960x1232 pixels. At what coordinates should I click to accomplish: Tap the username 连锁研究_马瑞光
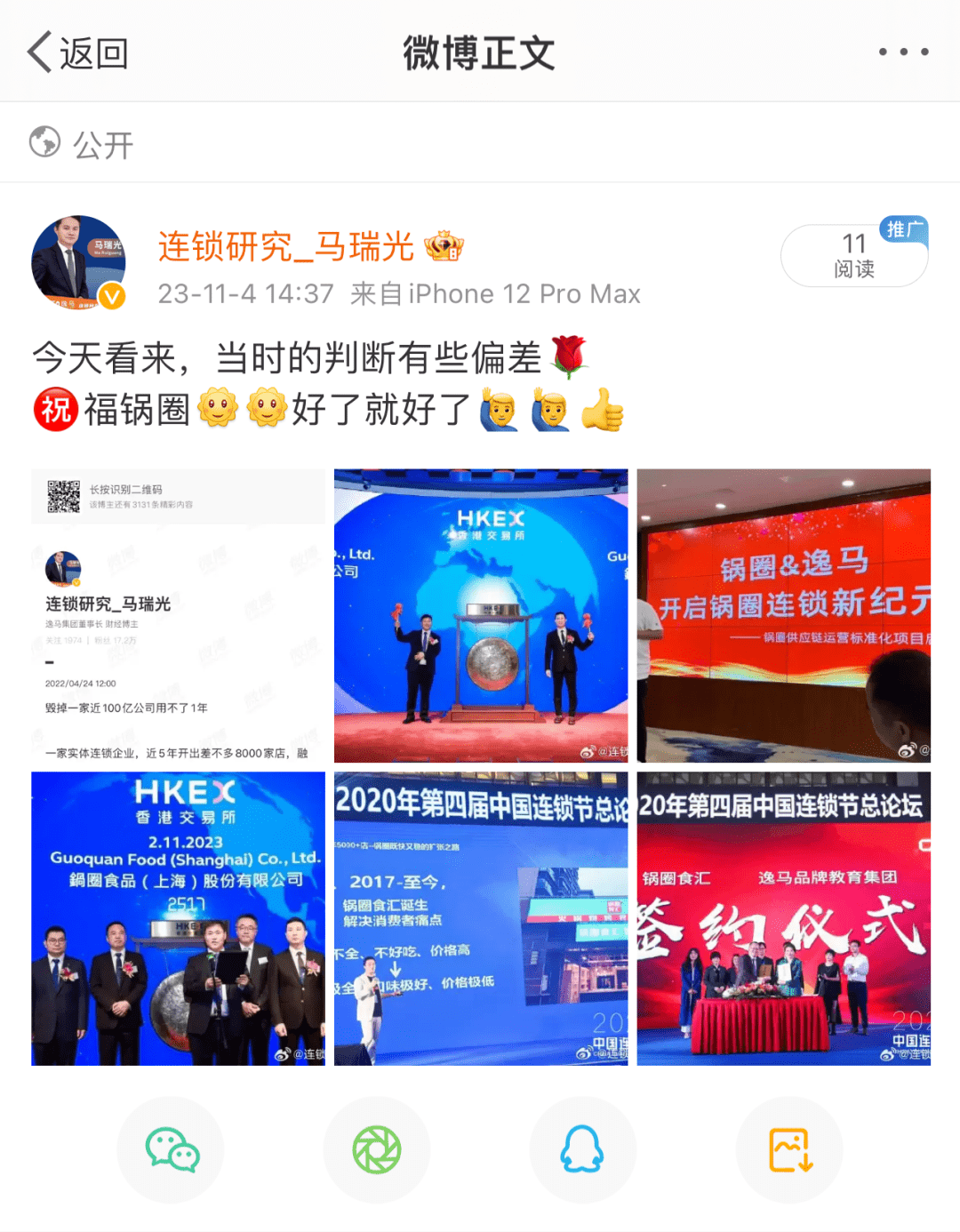[x=286, y=247]
